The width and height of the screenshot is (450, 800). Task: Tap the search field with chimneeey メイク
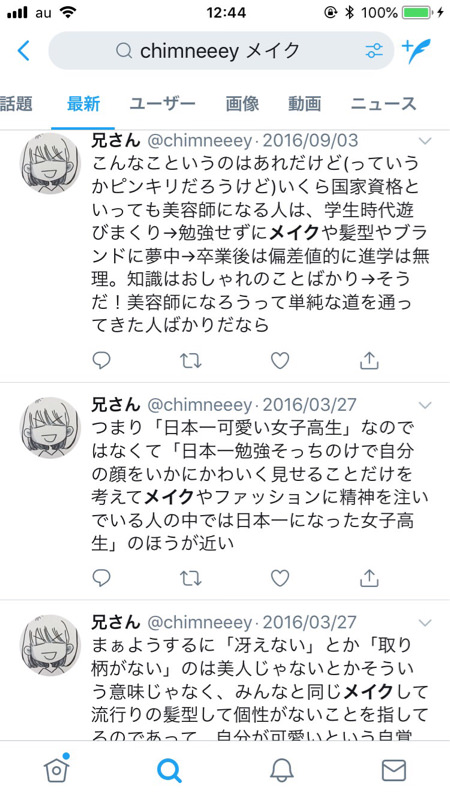[221, 51]
